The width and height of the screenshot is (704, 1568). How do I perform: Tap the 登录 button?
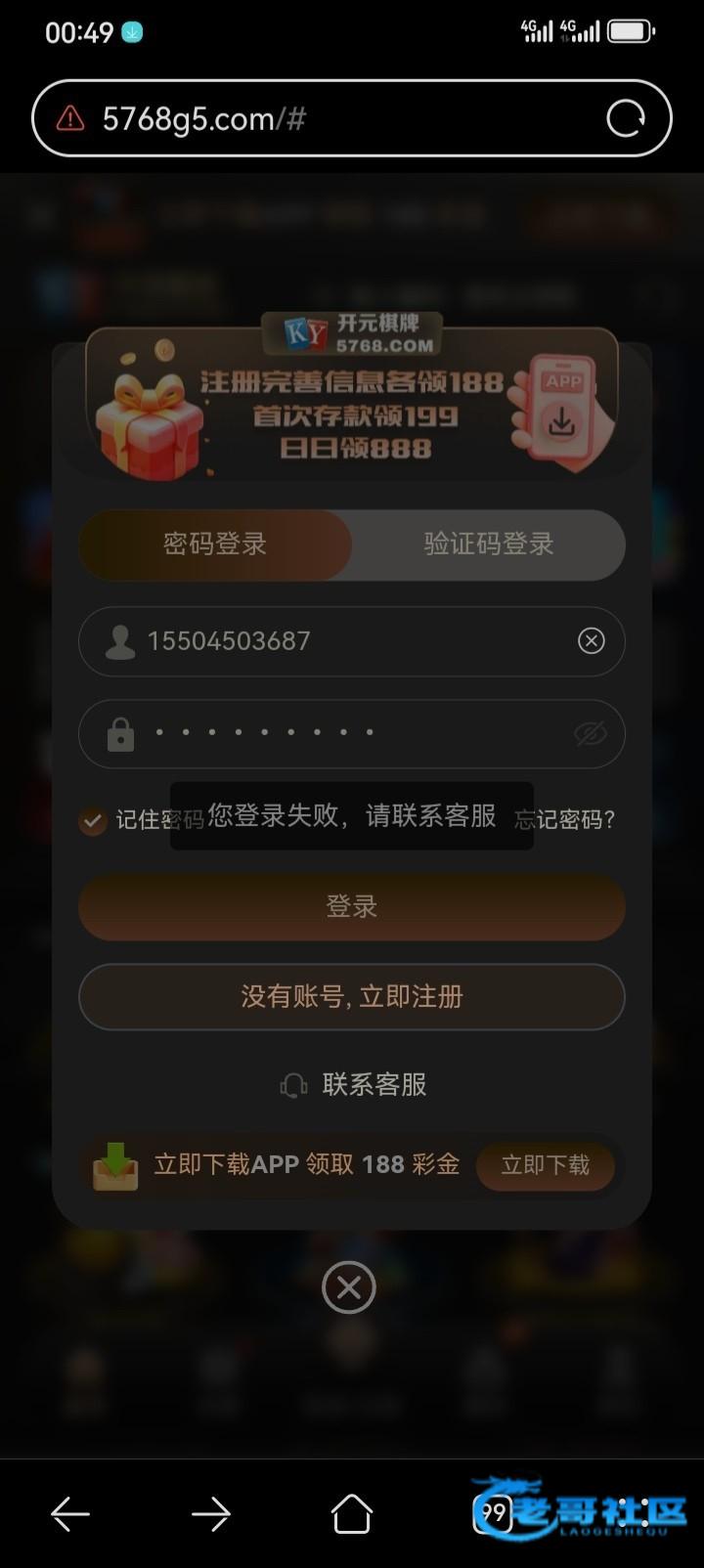tap(352, 906)
